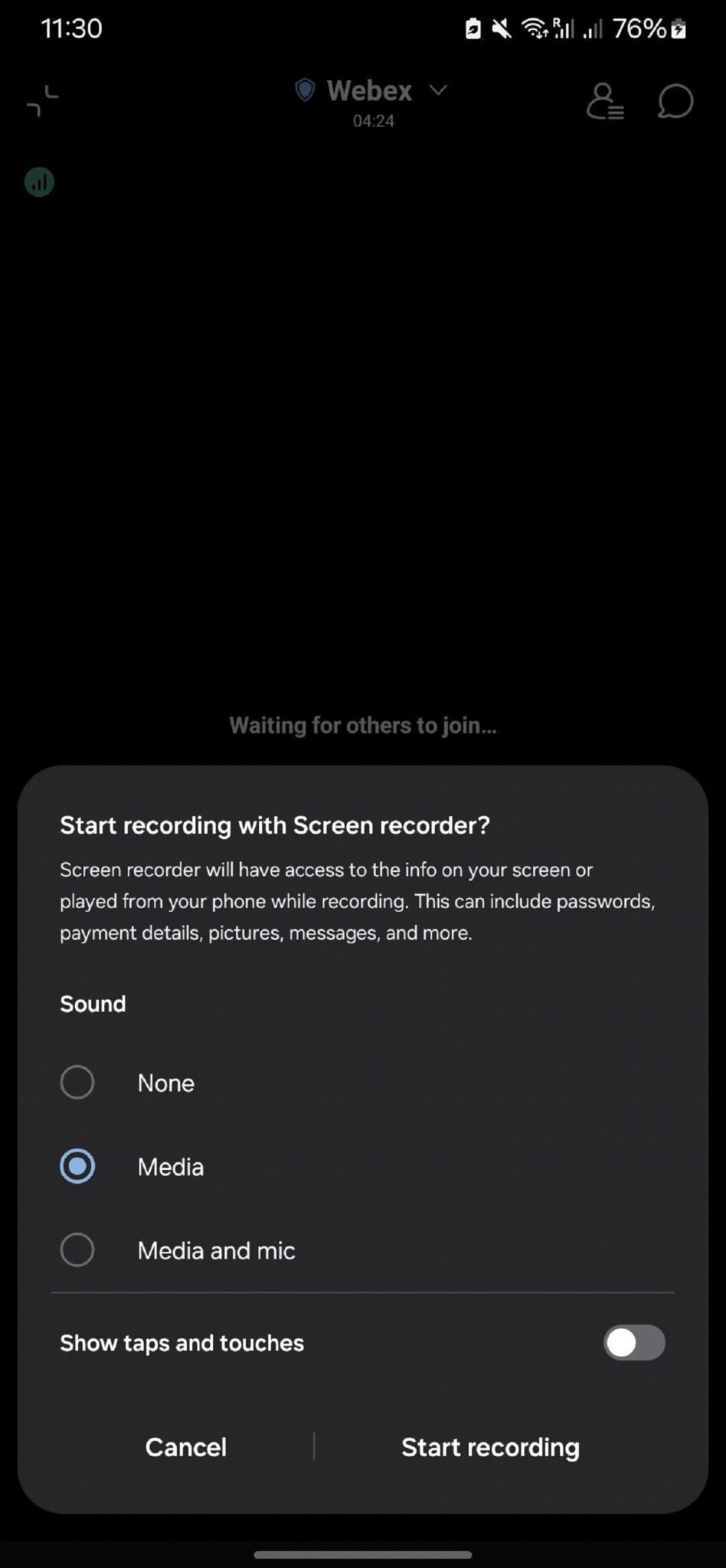Tap the 11:30 clock display
The width and height of the screenshot is (726, 1568).
71,28
